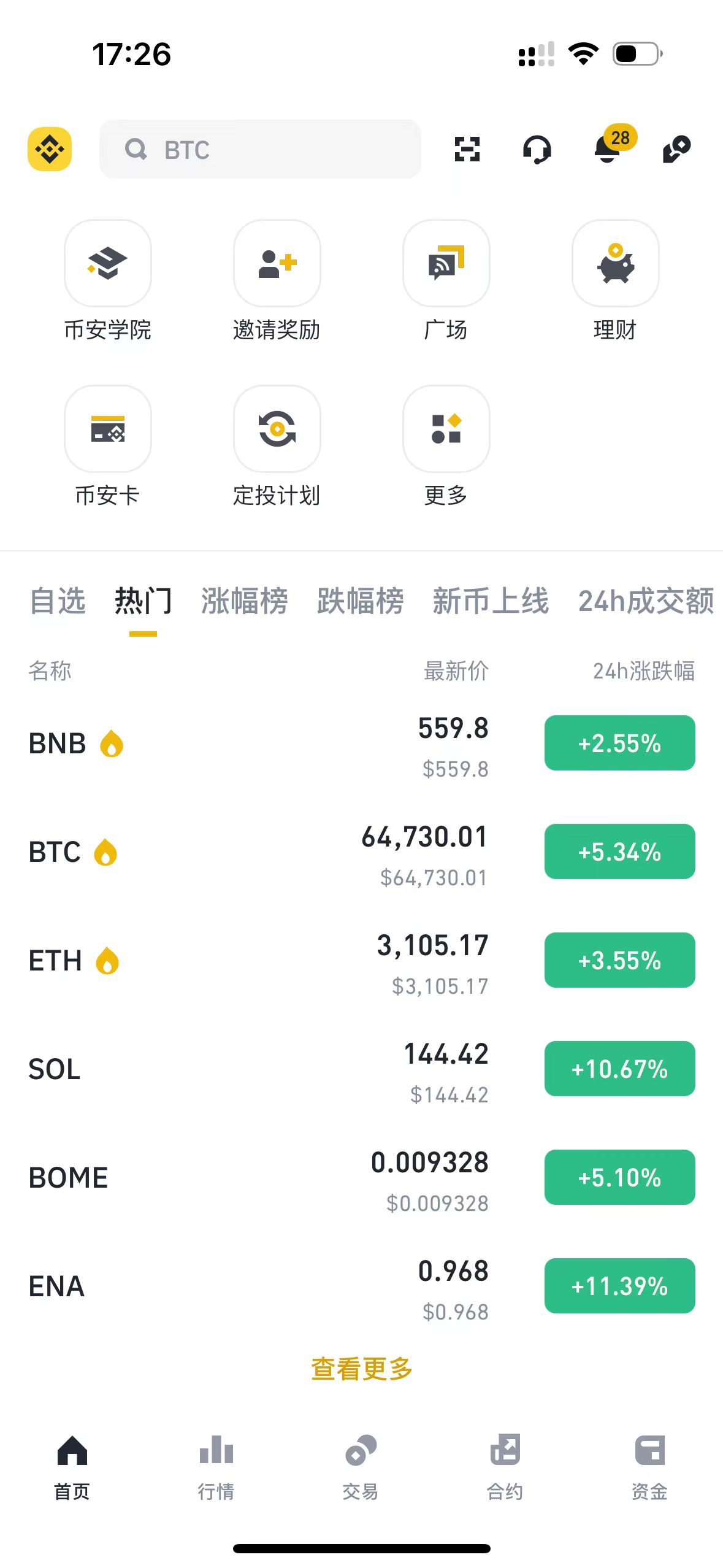Tap the search bar showing BTC
Image resolution: width=723 pixels, height=1568 pixels.
[x=260, y=149]
